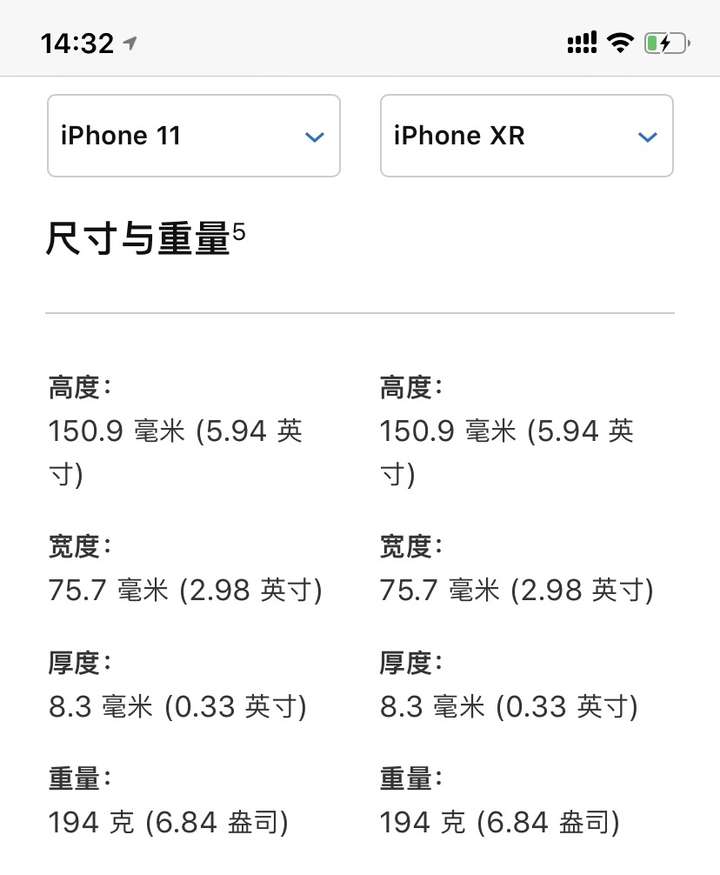Tap the 厚度 label under iPhone 11
This screenshot has height=875, width=720.
(77, 661)
